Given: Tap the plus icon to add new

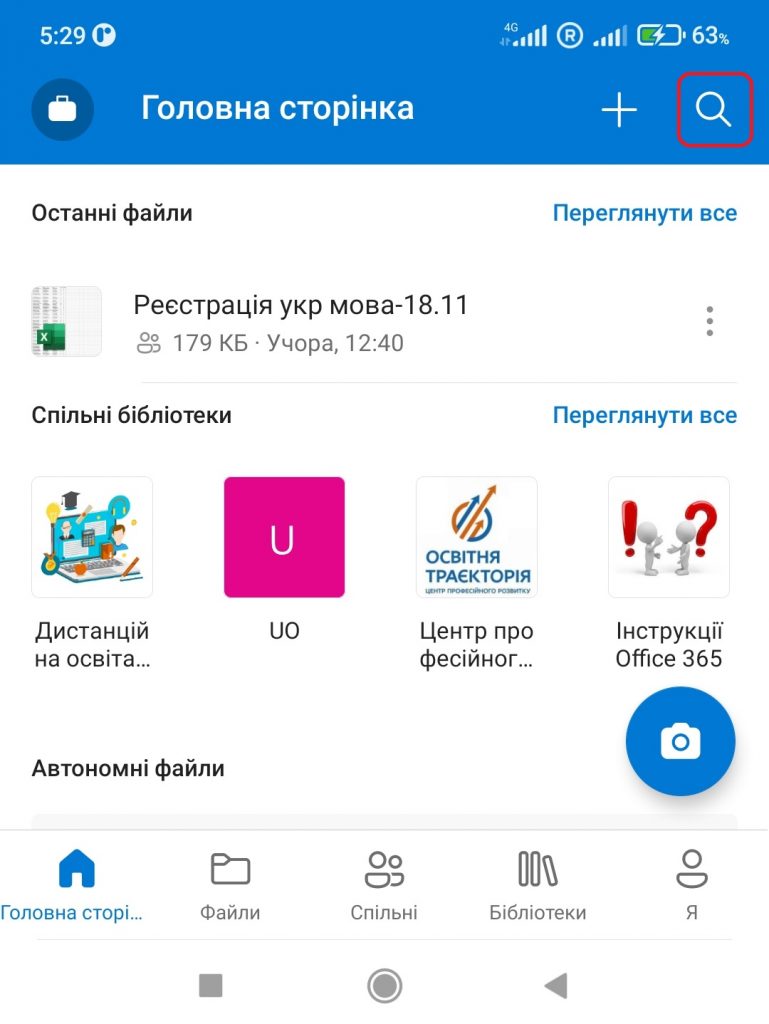Looking at the screenshot, I should coord(619,110).
